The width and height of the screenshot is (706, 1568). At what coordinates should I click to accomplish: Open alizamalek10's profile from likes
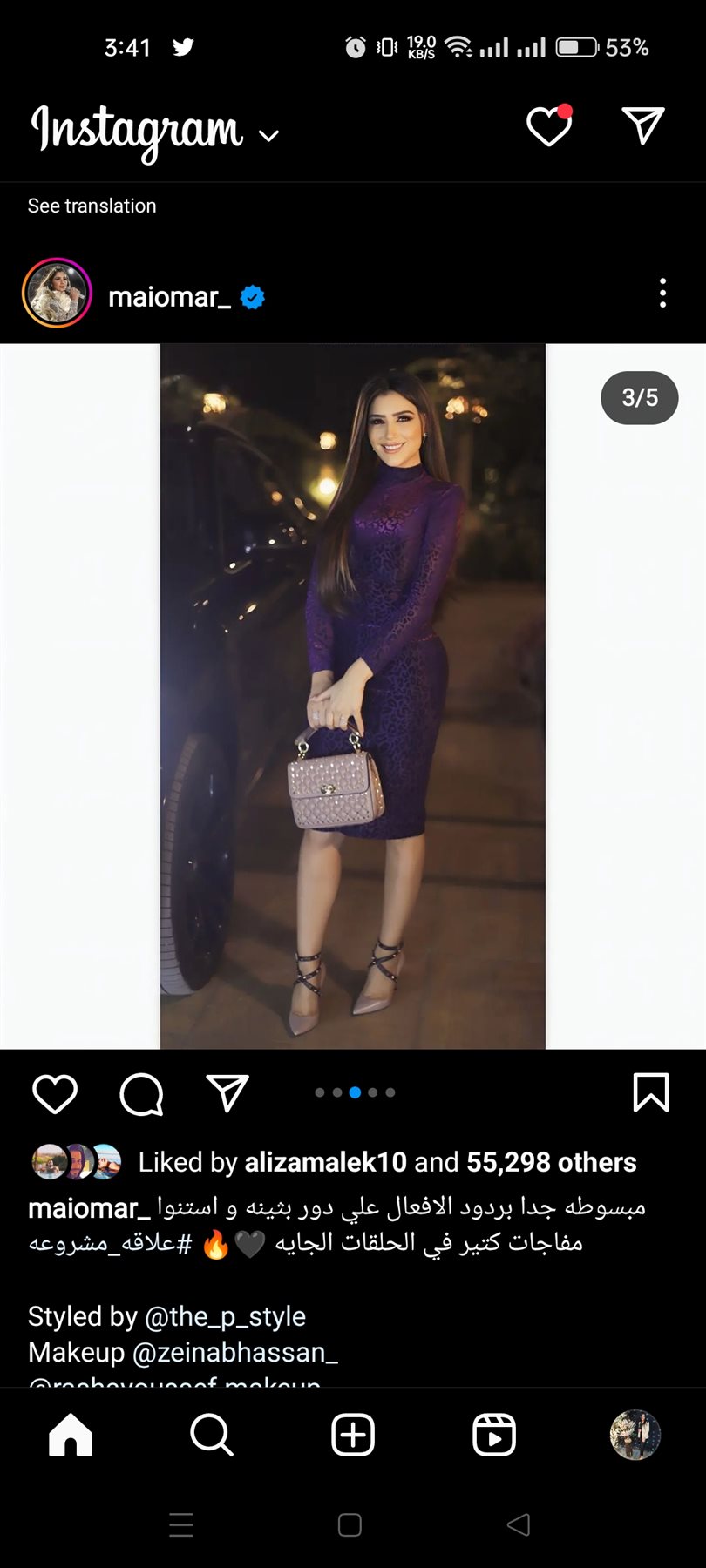click(325, 1162)
